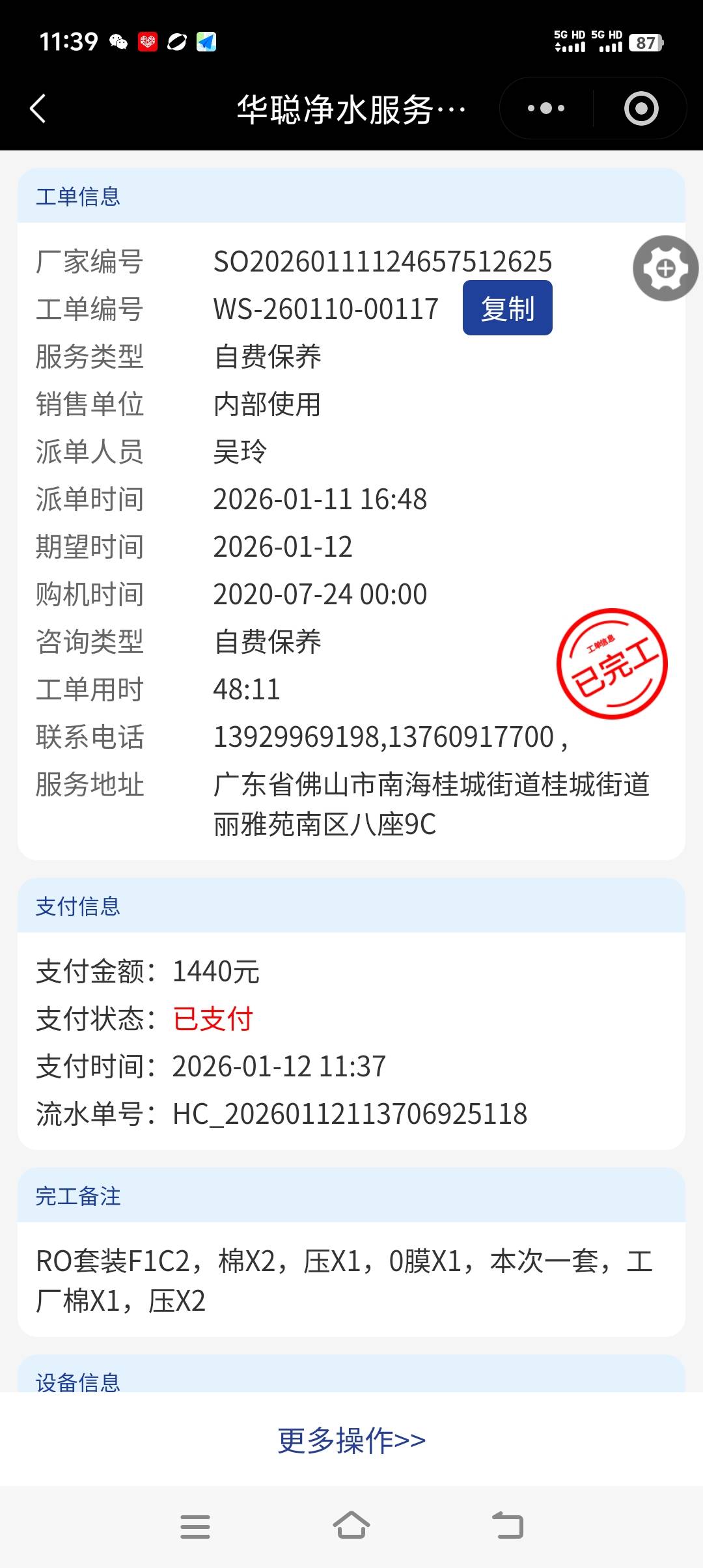Tap the system home button
Viewport: 703px width, 1568px height.
coord(351,1526)
